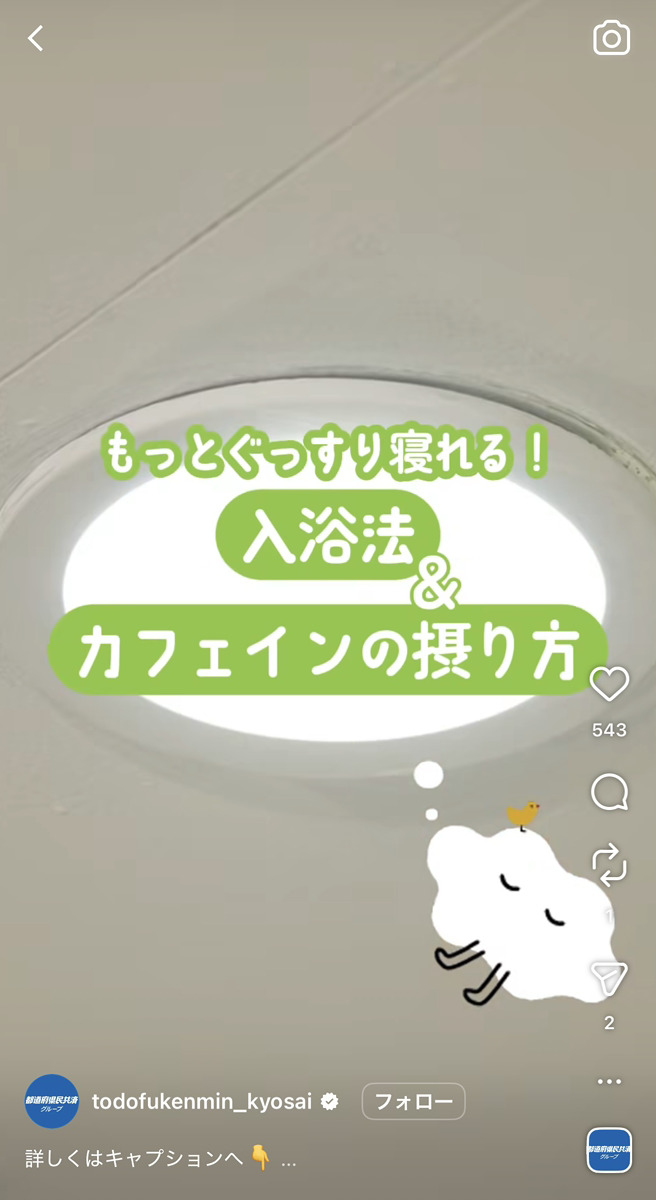Open the comments on this reel
The width and height of the screenshot is (656, 1200).
[x=609, y=793]
